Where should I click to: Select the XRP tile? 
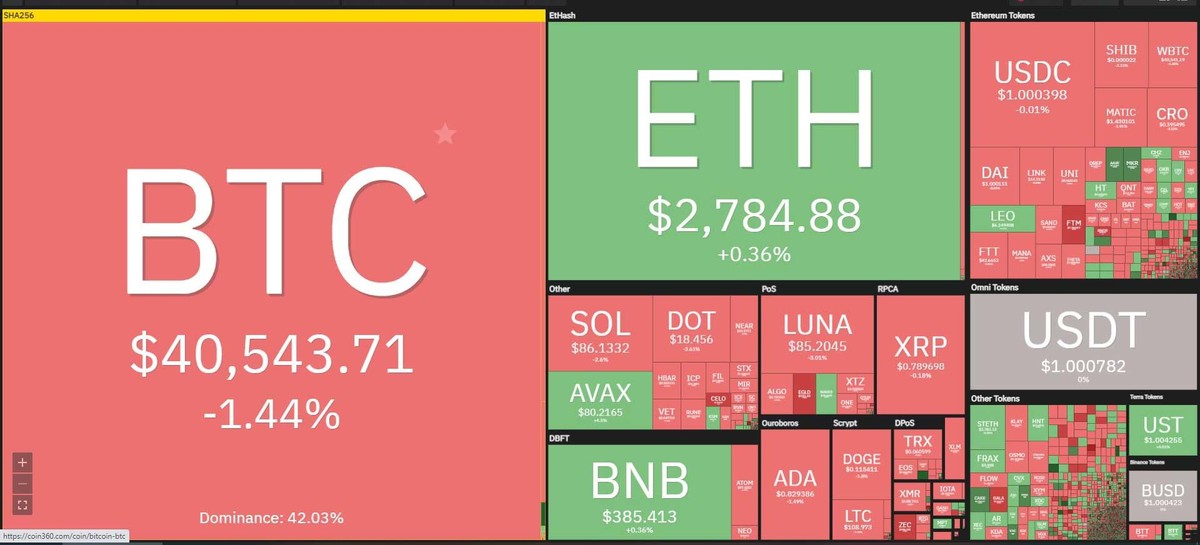tap(918, 350)
